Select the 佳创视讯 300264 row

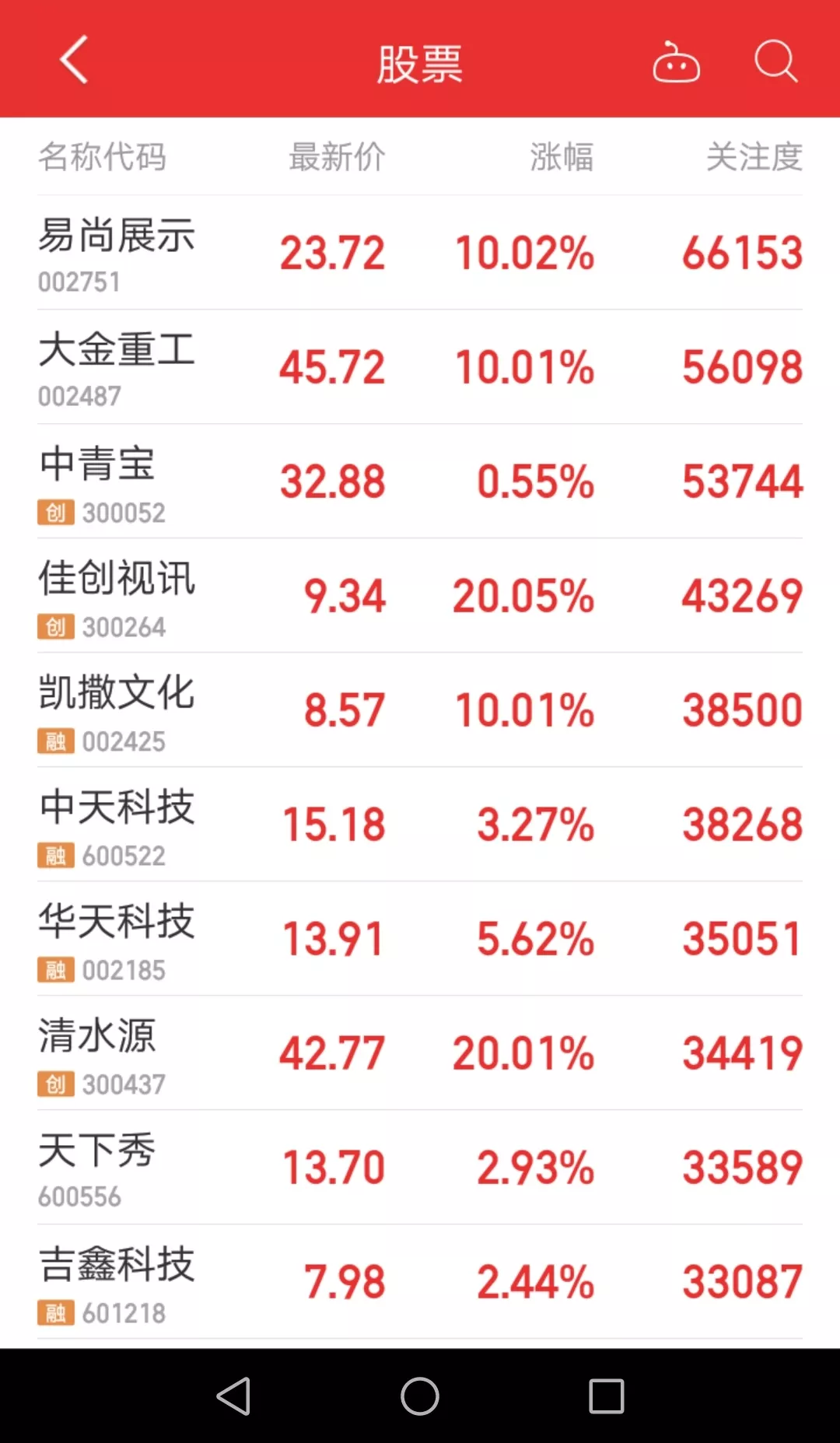coord(420,596)
